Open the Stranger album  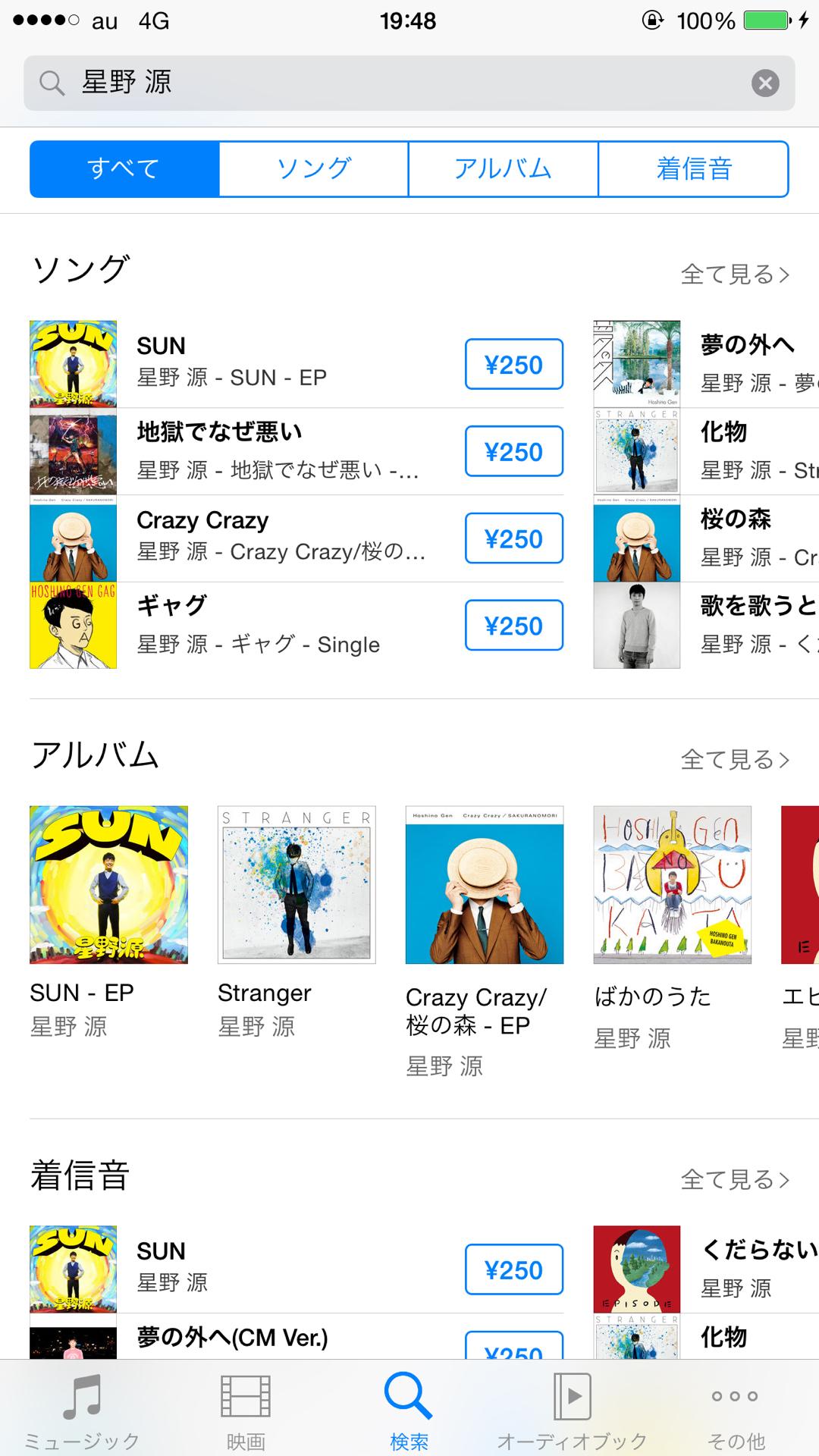click(x=297, y=885)
